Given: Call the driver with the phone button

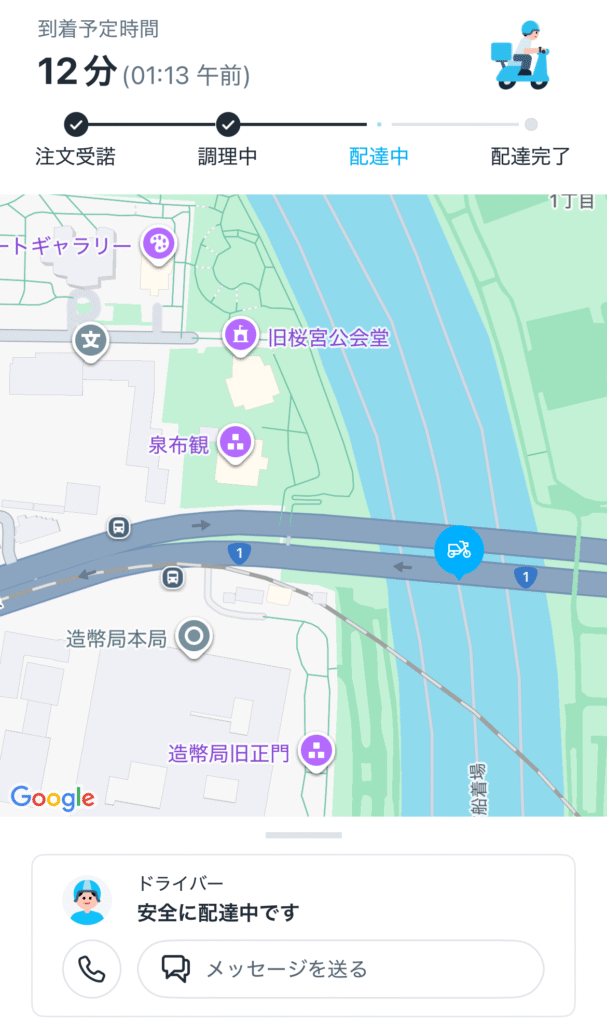Looking at the screenshot, I should pos(92,969).
